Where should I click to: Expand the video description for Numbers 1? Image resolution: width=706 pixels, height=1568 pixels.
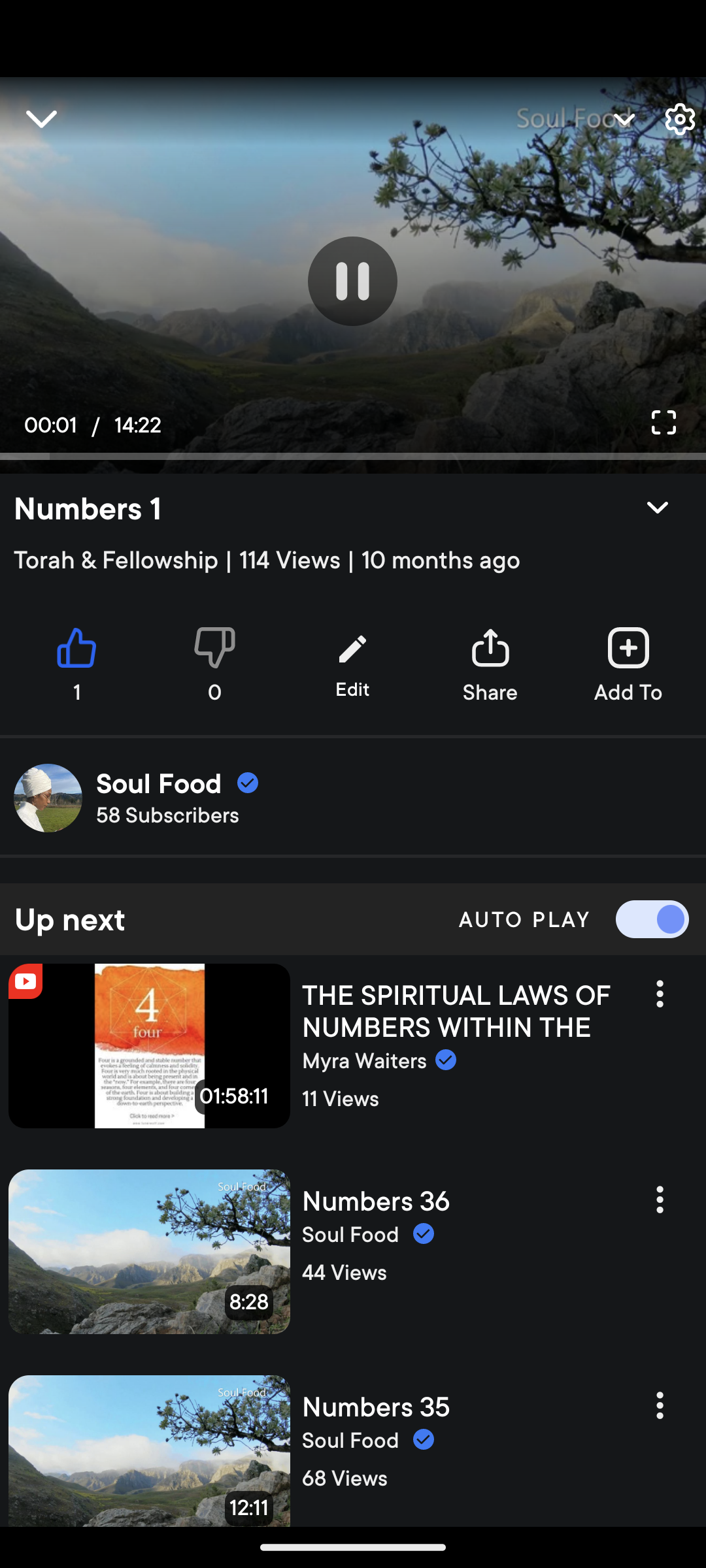pos(658,507)
